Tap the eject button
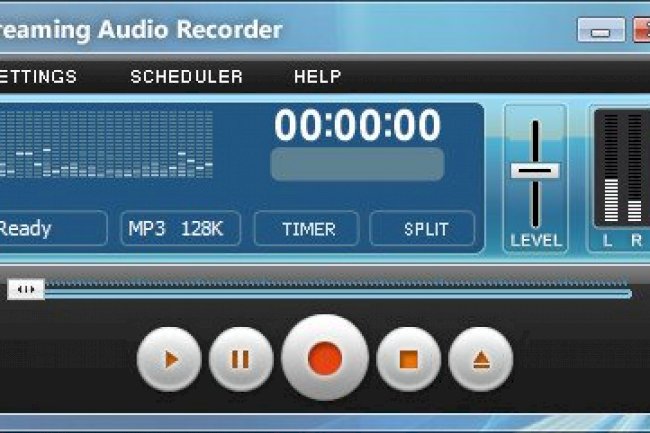Screen dimensions: 650x433 click(x=480, y=358)
